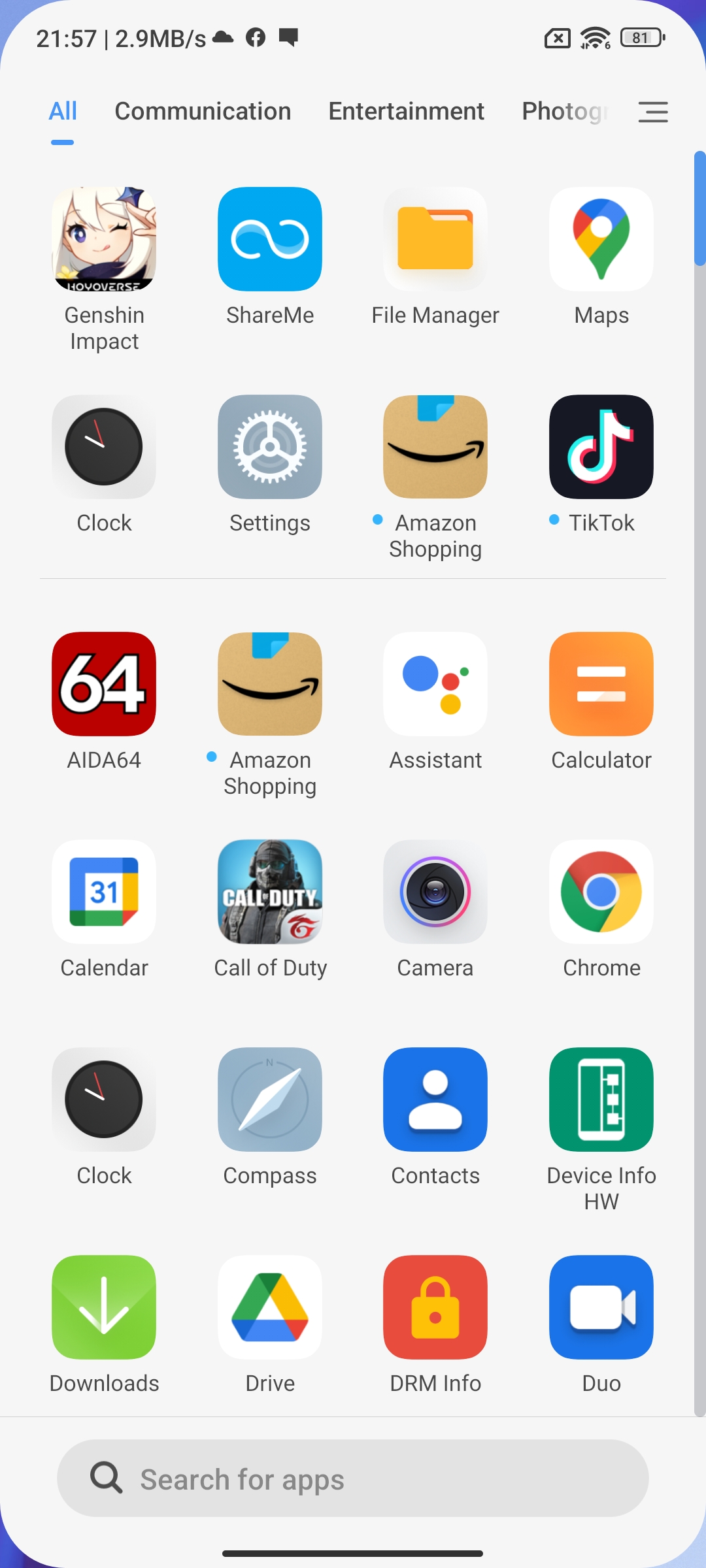Launch Call of Duty
The image size is (706, 1568).
click(x=270, y=892)
